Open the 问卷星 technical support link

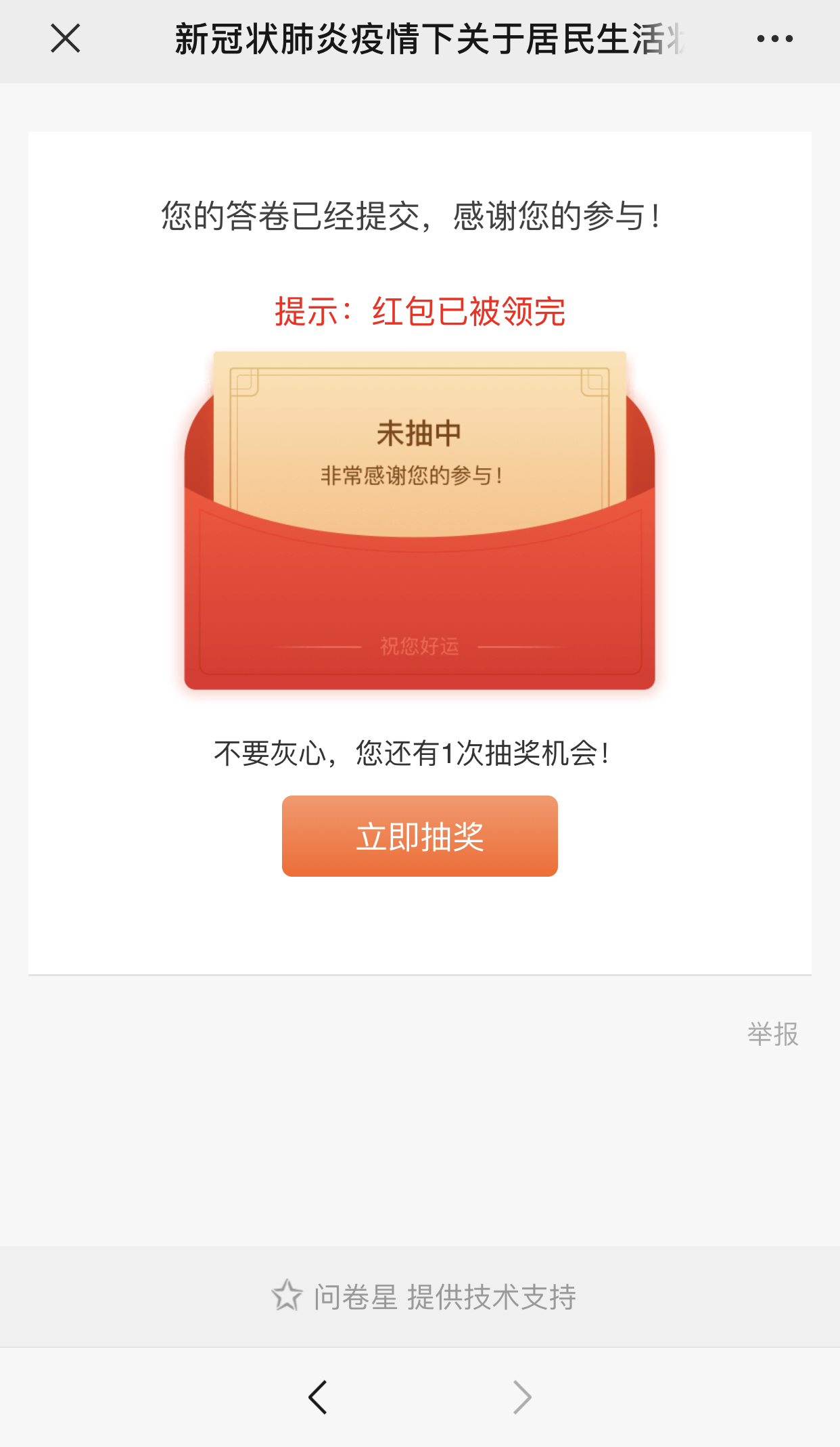coord(424,1296)
